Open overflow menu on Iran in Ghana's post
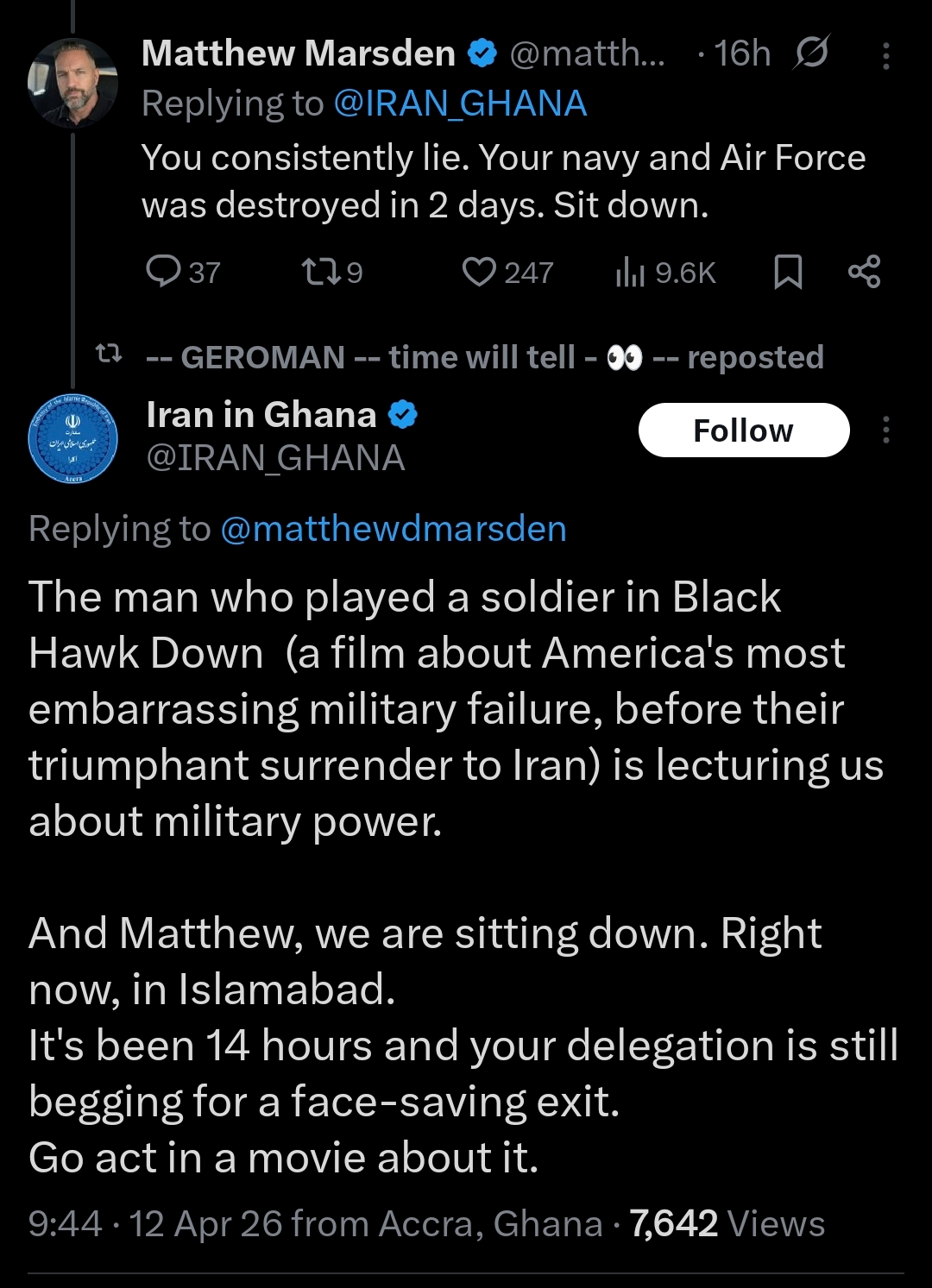This screenshot has height=1288, width=932. pyautogui.click(x=885, y=430)
